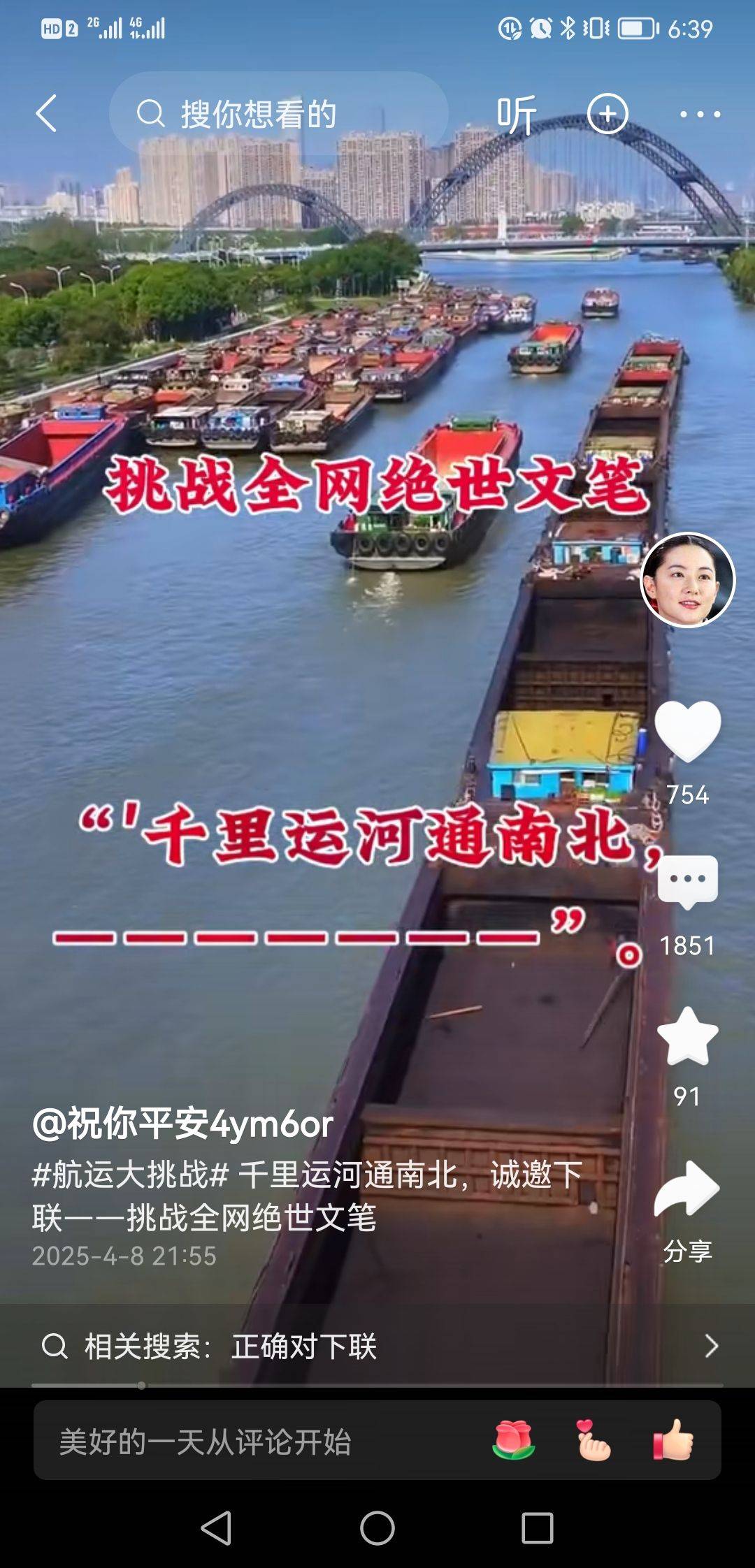Tap the video progress bar
This screenshot has height=1568, width=755.
(377, 1385)
